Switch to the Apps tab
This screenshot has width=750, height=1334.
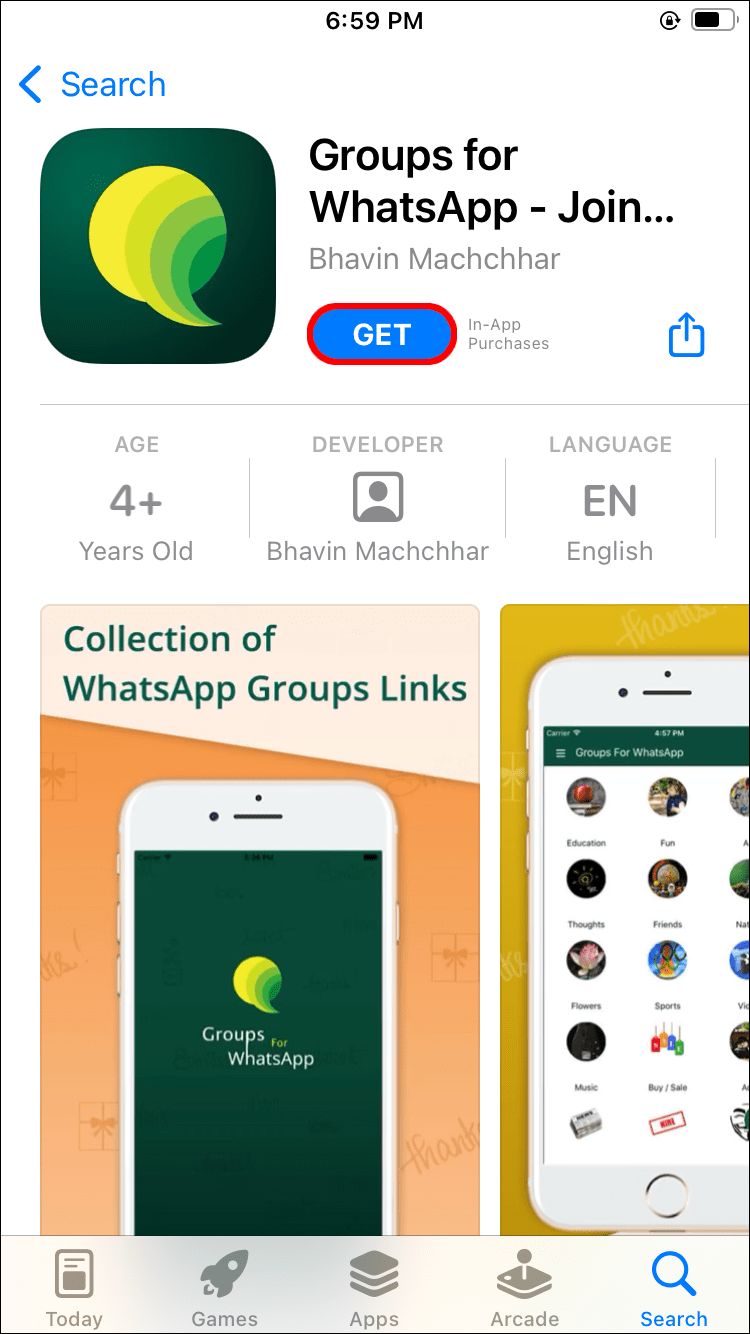(374, 1288)
